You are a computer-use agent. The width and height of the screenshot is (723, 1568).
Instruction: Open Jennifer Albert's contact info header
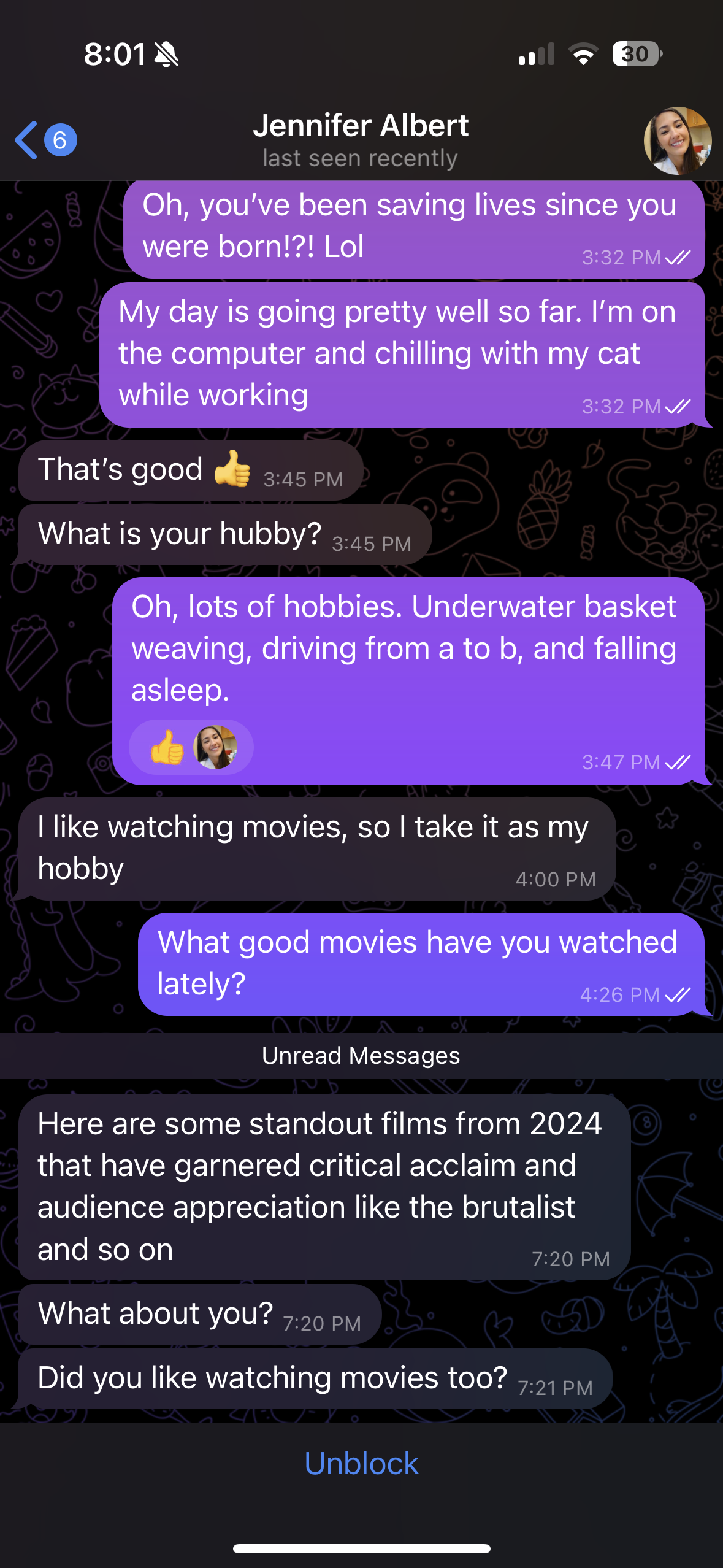tap(361, 140)
